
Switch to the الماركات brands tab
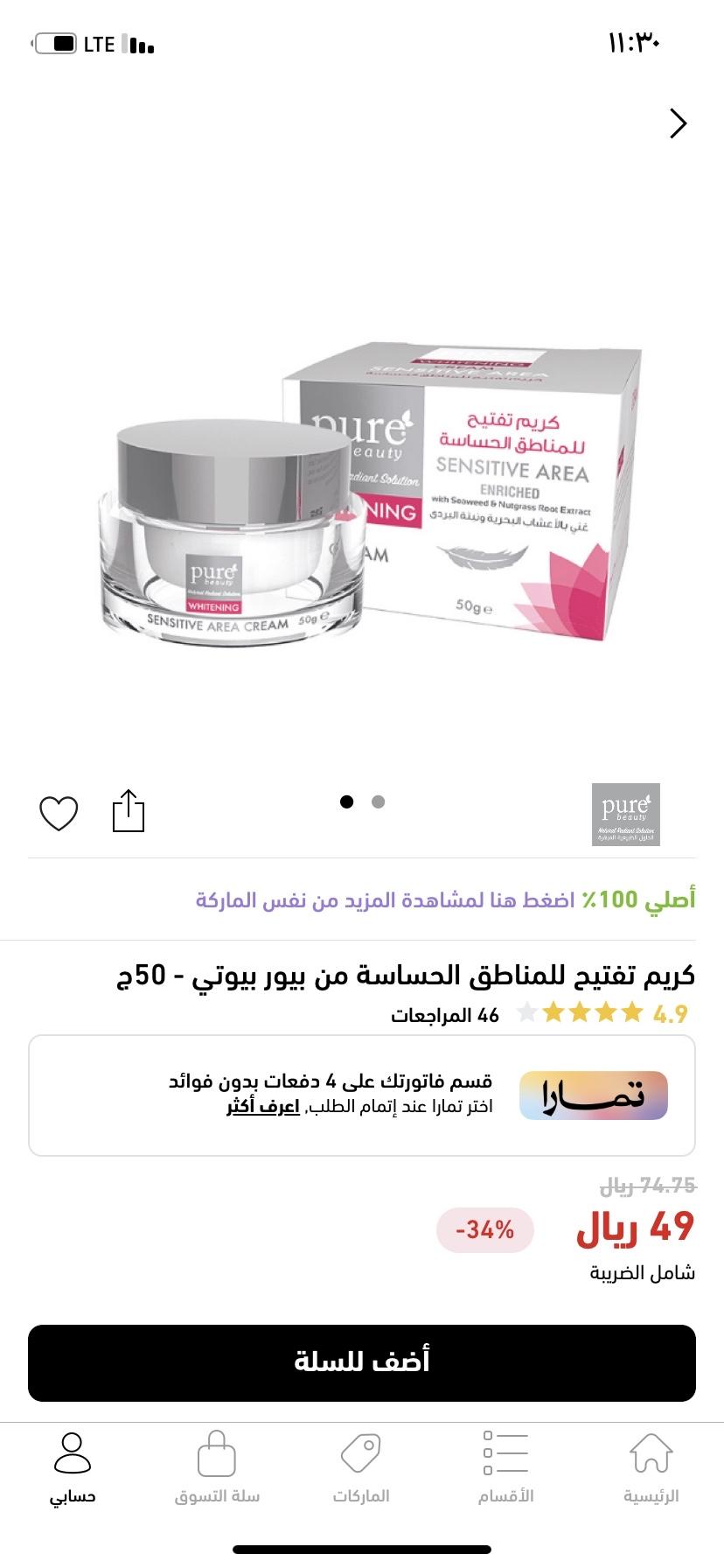pos(361,1469)
